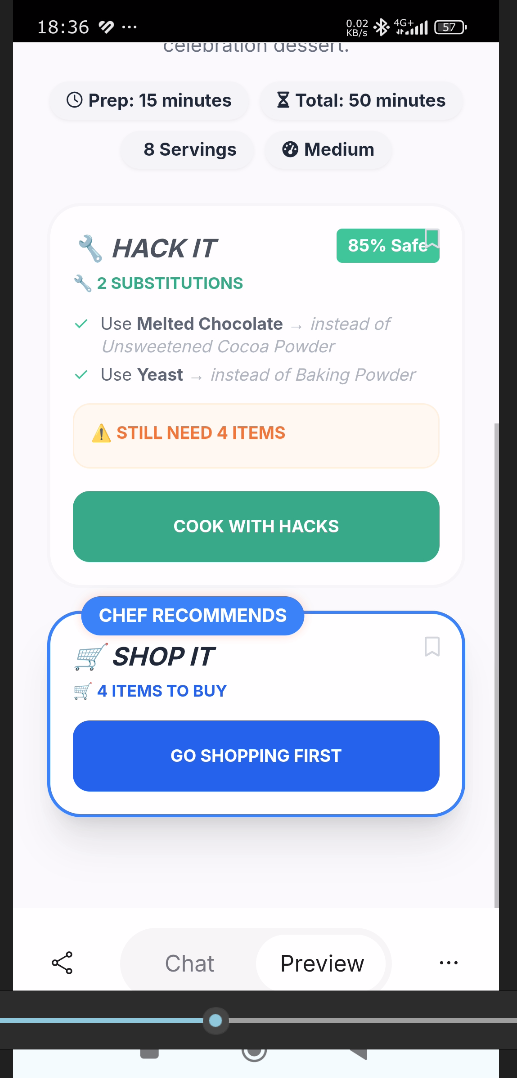Choose GO SHOPPING FIRST
The height and width of the screenshot is (1078, 517).
[x=256, y=756]
